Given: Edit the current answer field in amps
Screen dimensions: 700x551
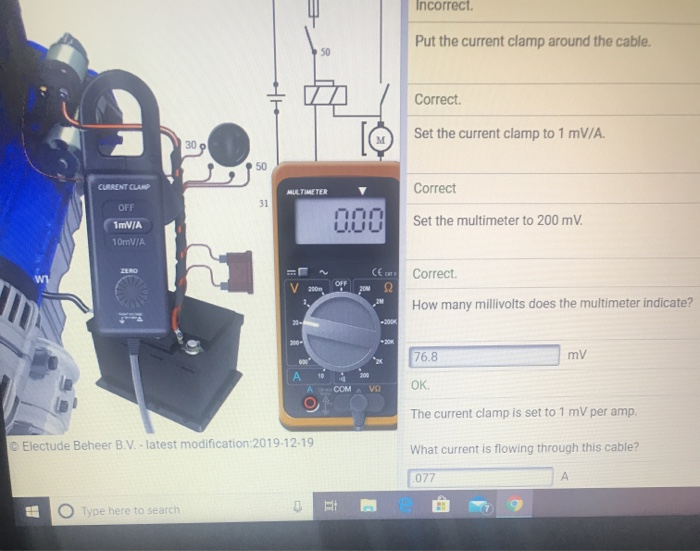Looking at the screenshot, I should point(480,478).
